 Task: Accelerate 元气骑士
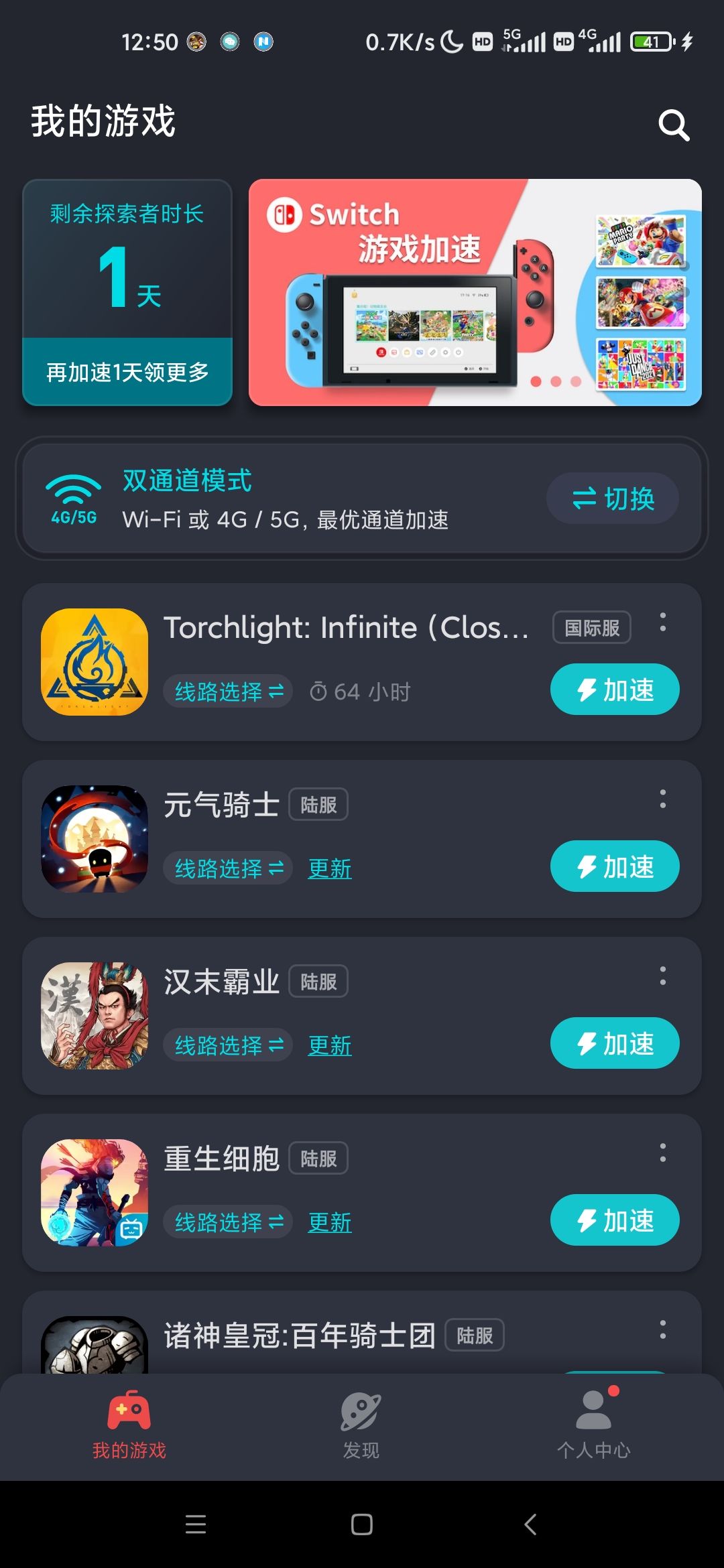point(615,866)
